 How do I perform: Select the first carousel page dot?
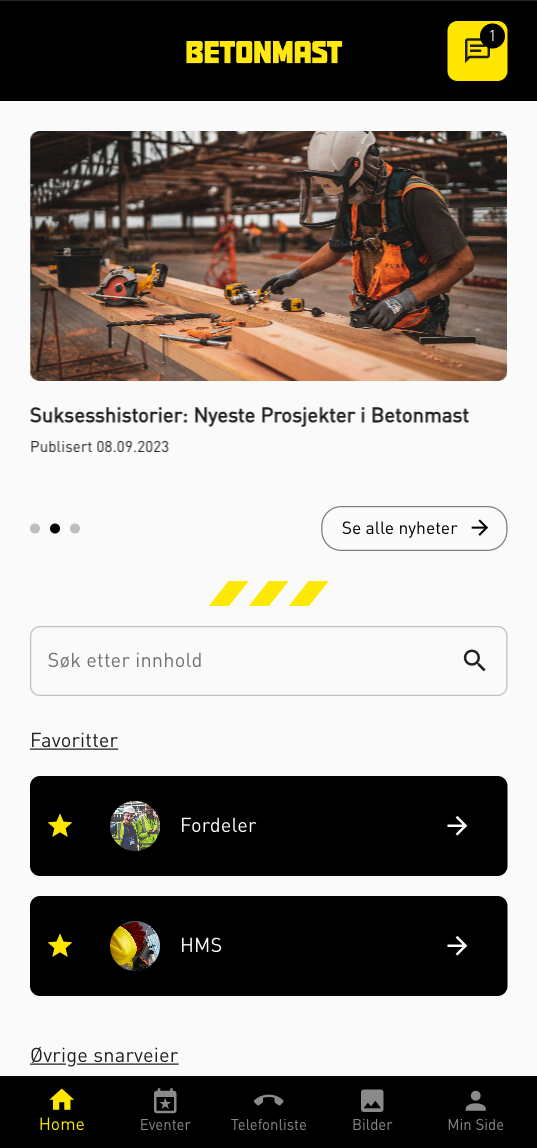click(35, 529)
